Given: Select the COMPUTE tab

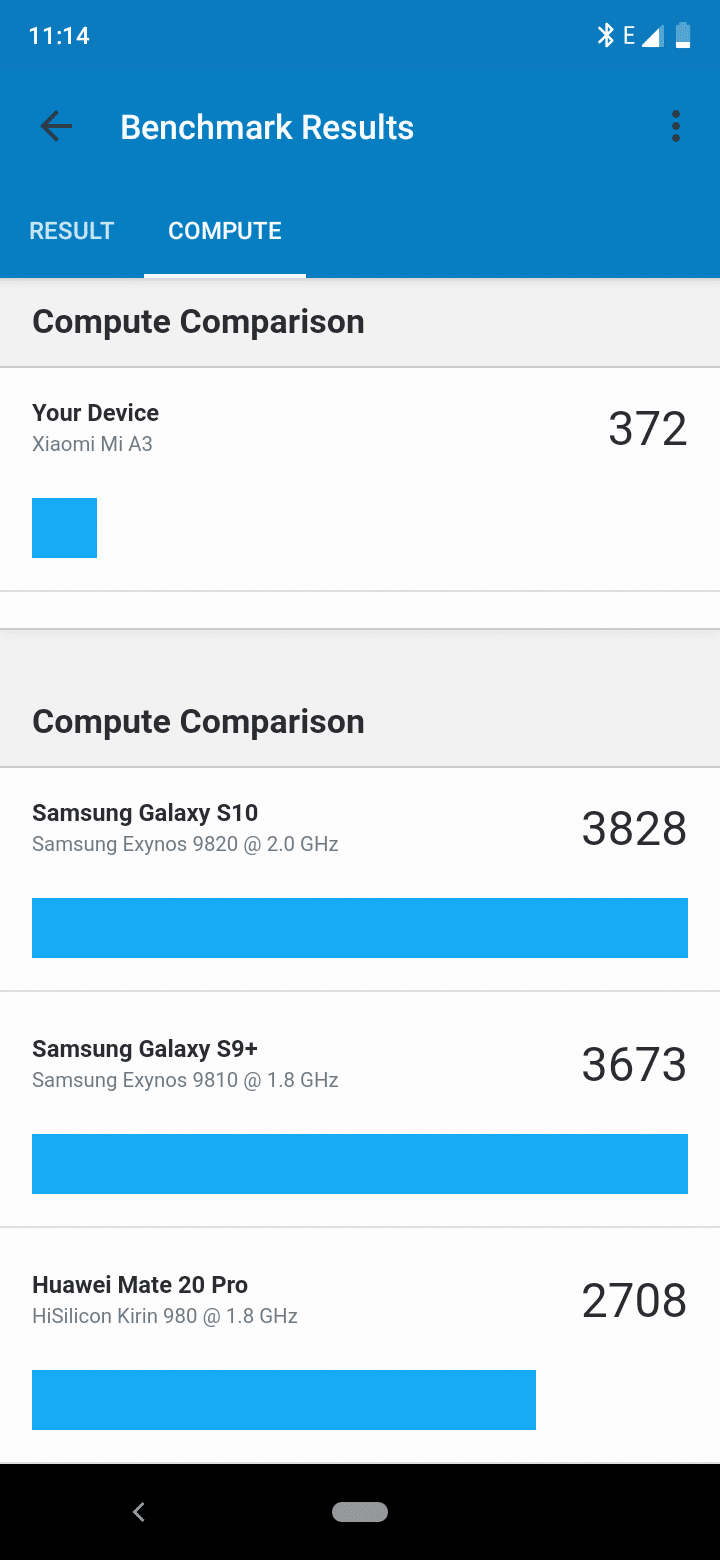Looking at the screenshot, I should tap(225, 231).
